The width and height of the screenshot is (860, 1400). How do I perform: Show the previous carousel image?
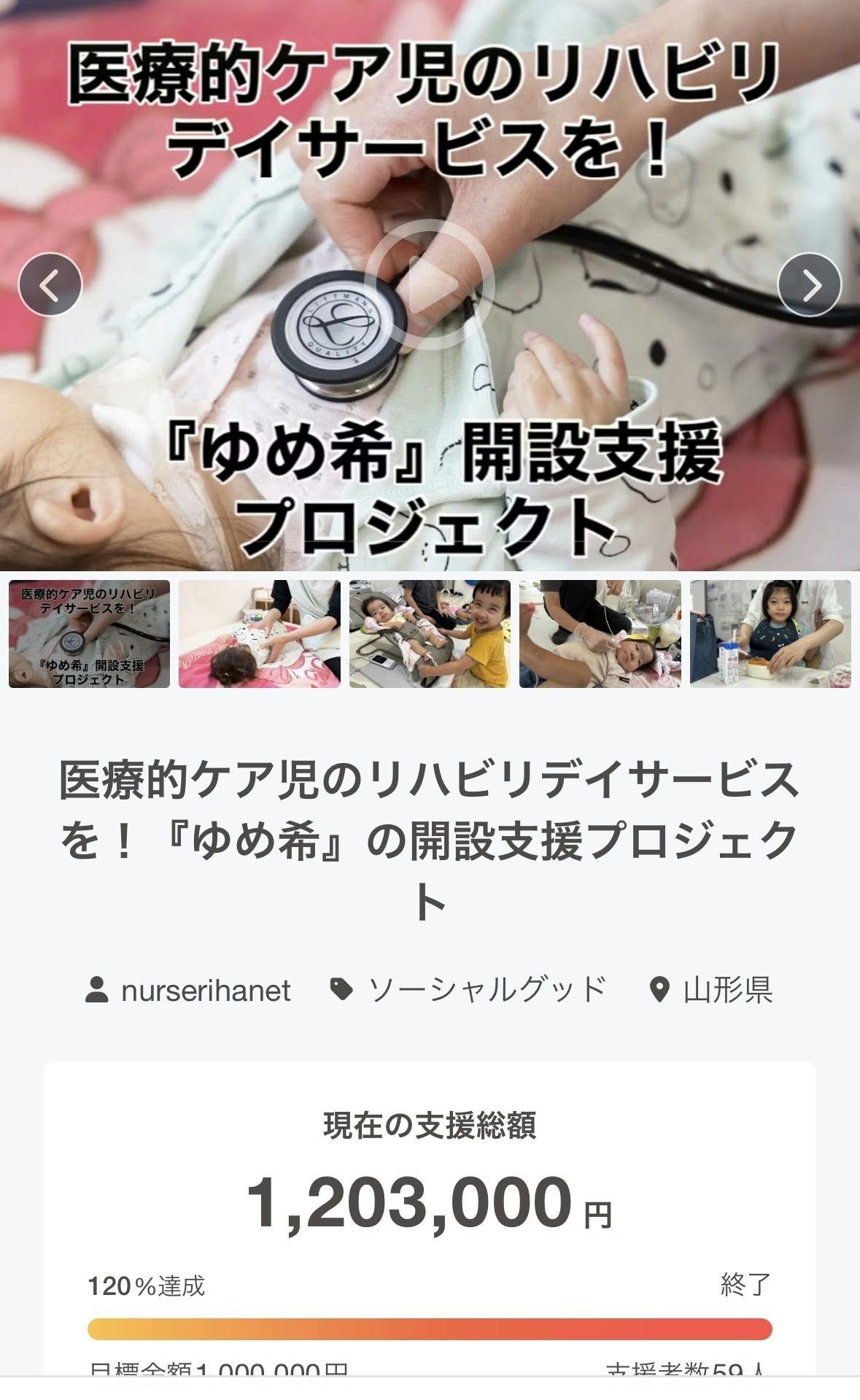[50, 285]
